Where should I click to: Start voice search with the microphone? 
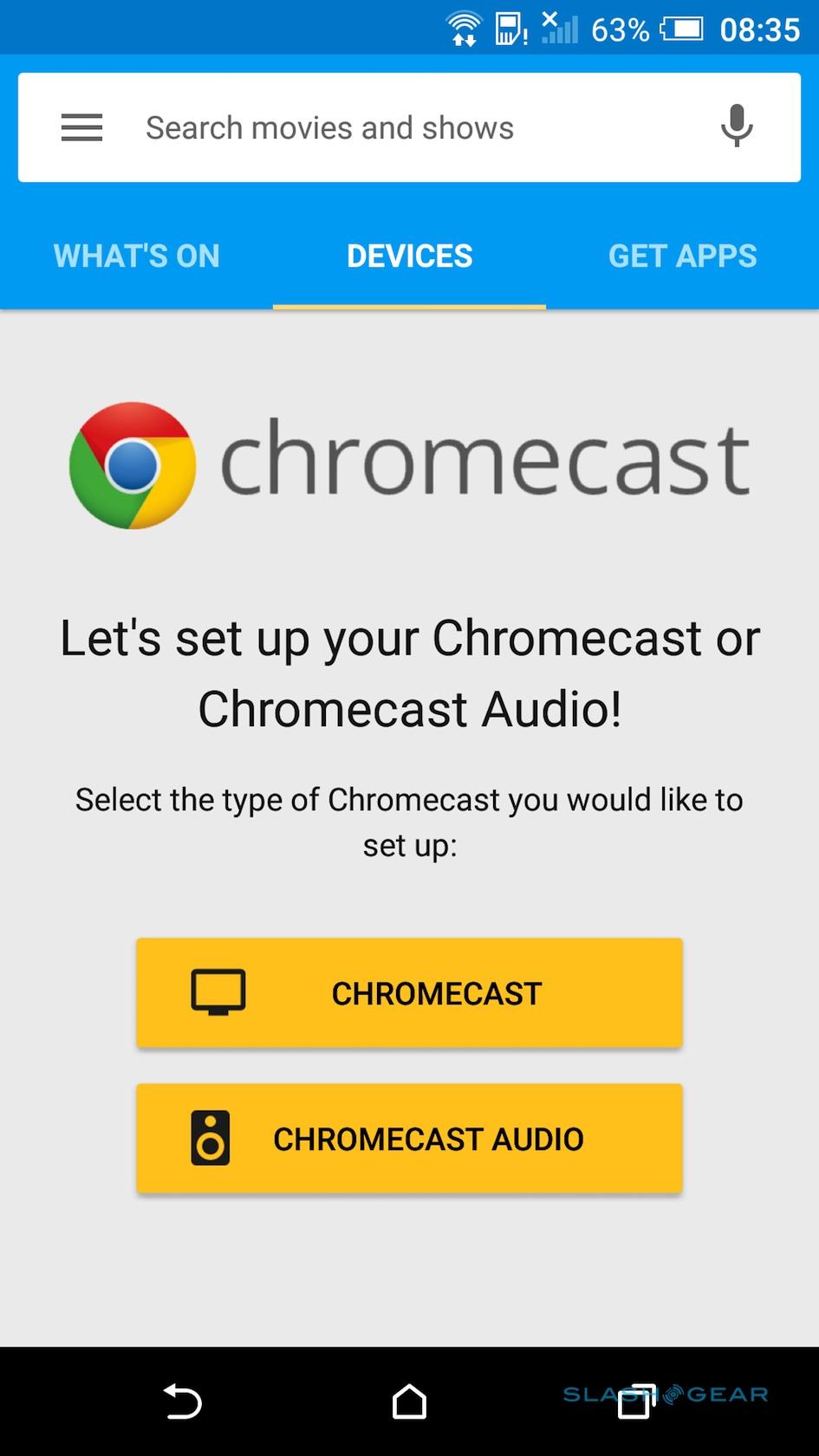(736, 127)
